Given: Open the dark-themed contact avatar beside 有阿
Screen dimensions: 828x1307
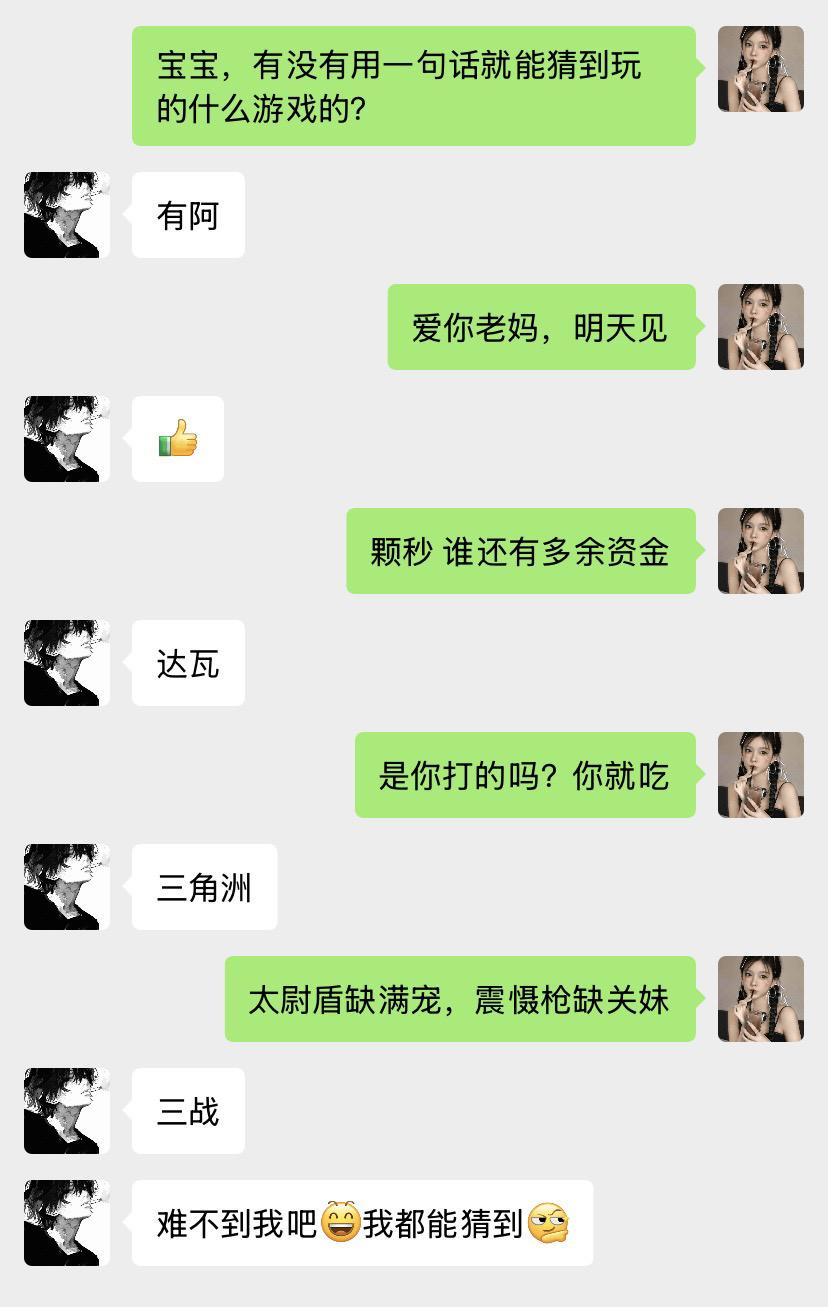Looking at the screenshot, I should (x=60, y=215).
